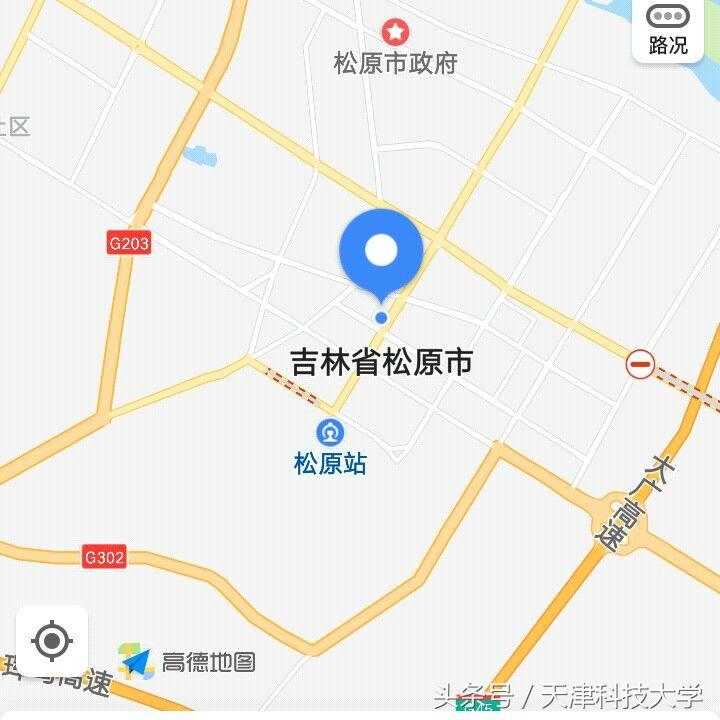Tap the blue location pin for 吉林省松原市

pos(381,255)
